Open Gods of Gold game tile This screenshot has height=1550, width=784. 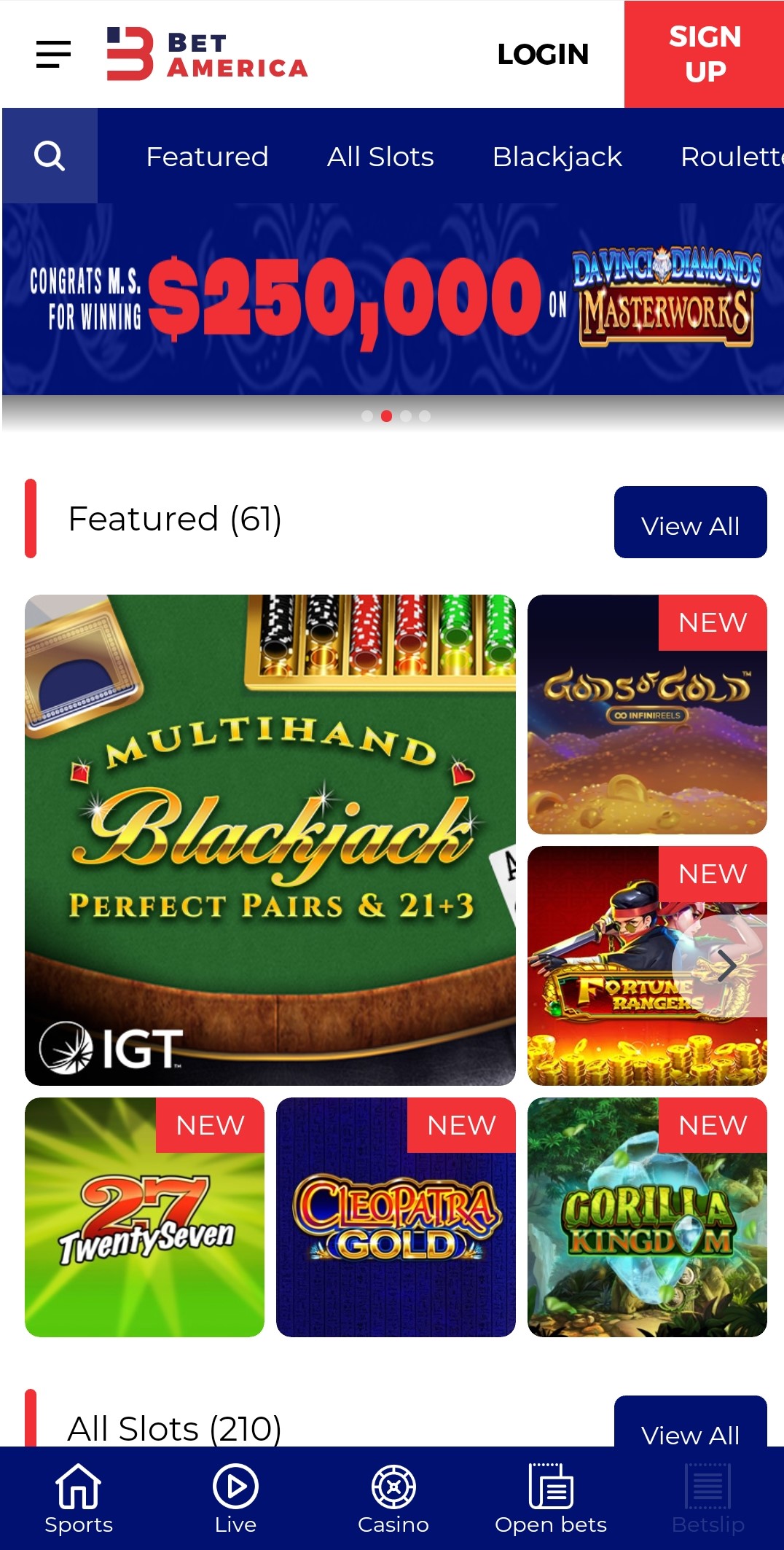(x=647, y=714)
